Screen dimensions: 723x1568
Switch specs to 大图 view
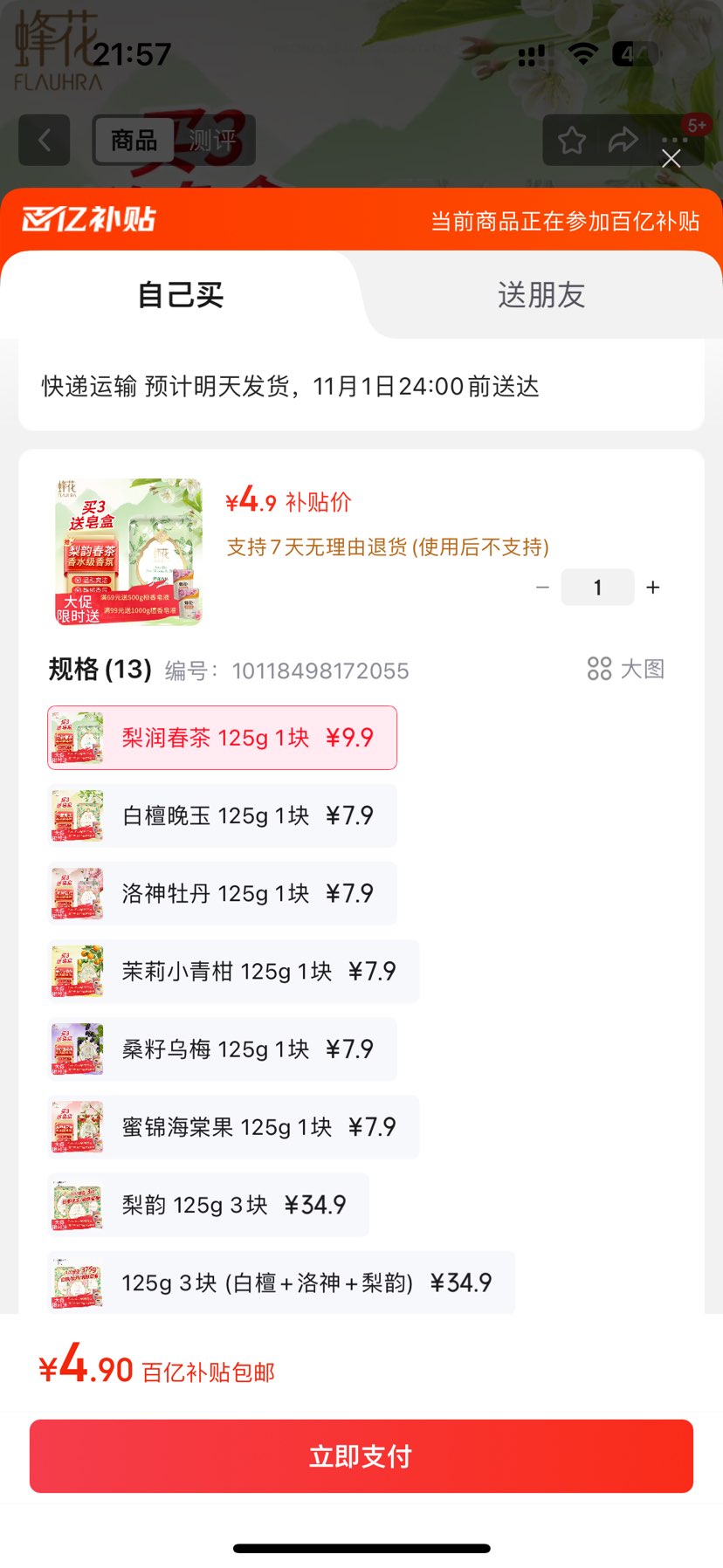click(626, 670)
